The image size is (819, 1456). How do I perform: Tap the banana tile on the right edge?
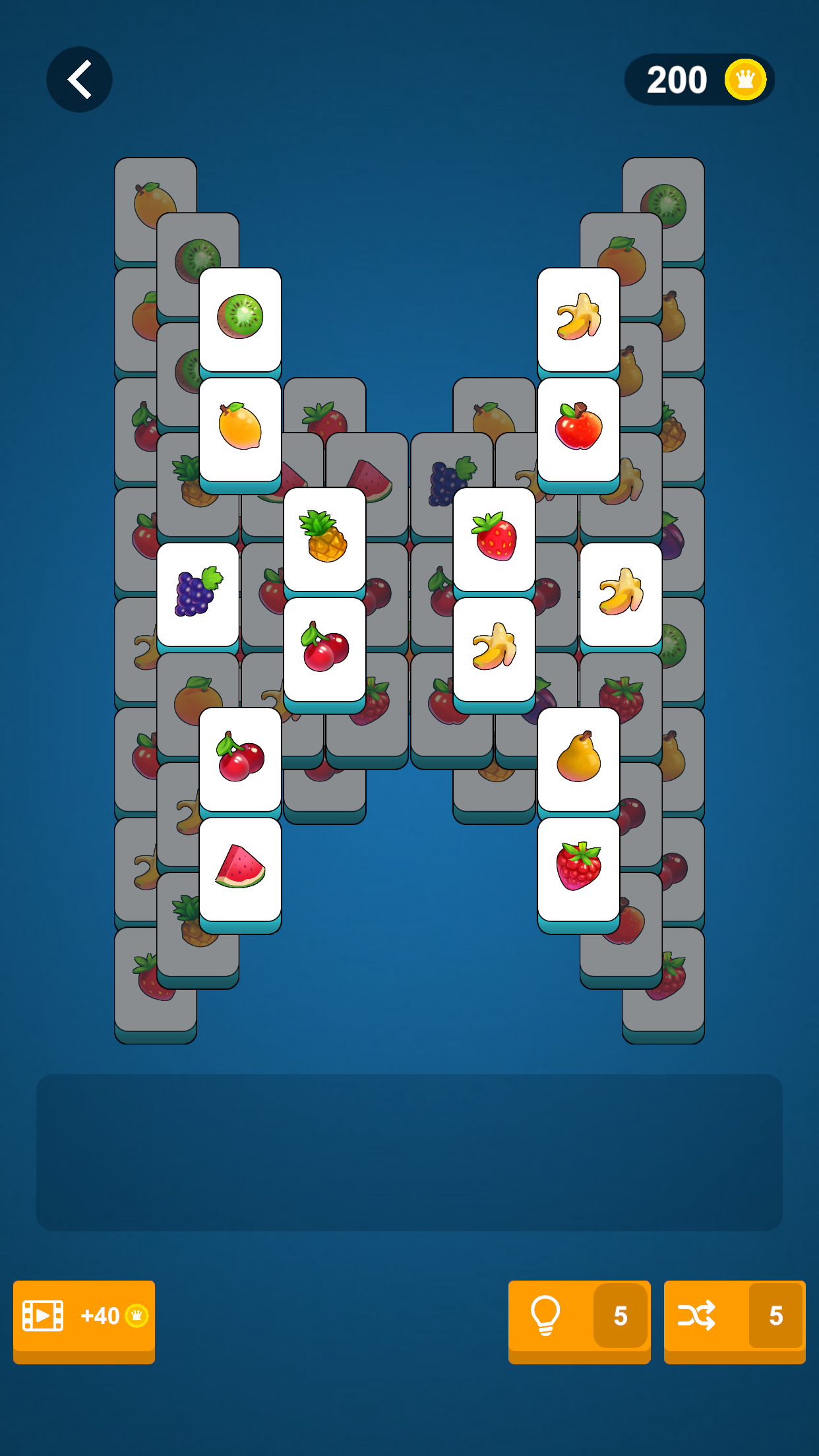[x=621, y=595]
